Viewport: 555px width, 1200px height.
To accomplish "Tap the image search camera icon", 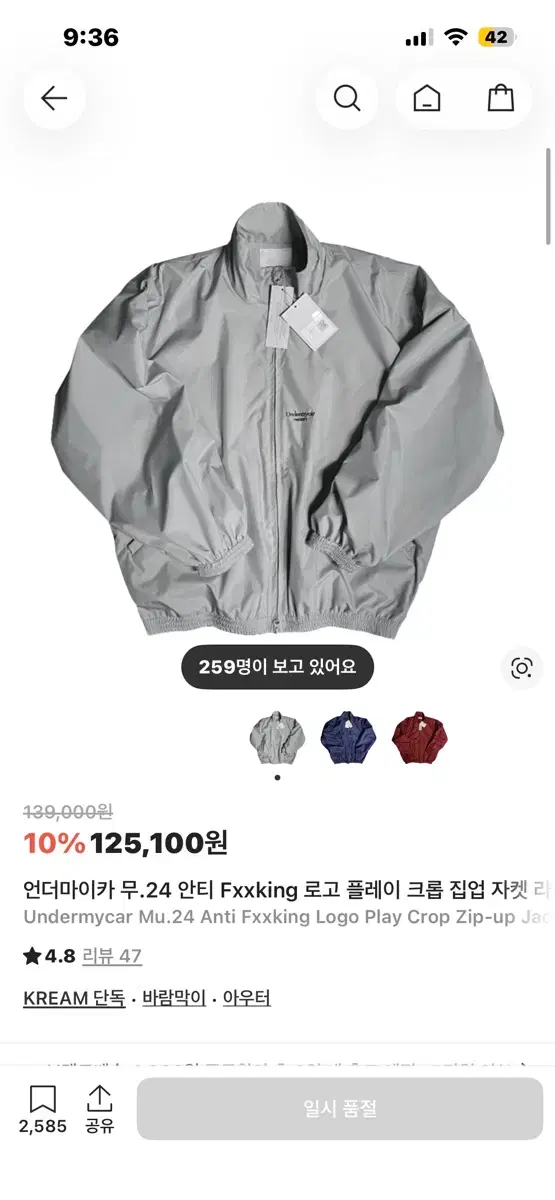I will pos(521,669).
